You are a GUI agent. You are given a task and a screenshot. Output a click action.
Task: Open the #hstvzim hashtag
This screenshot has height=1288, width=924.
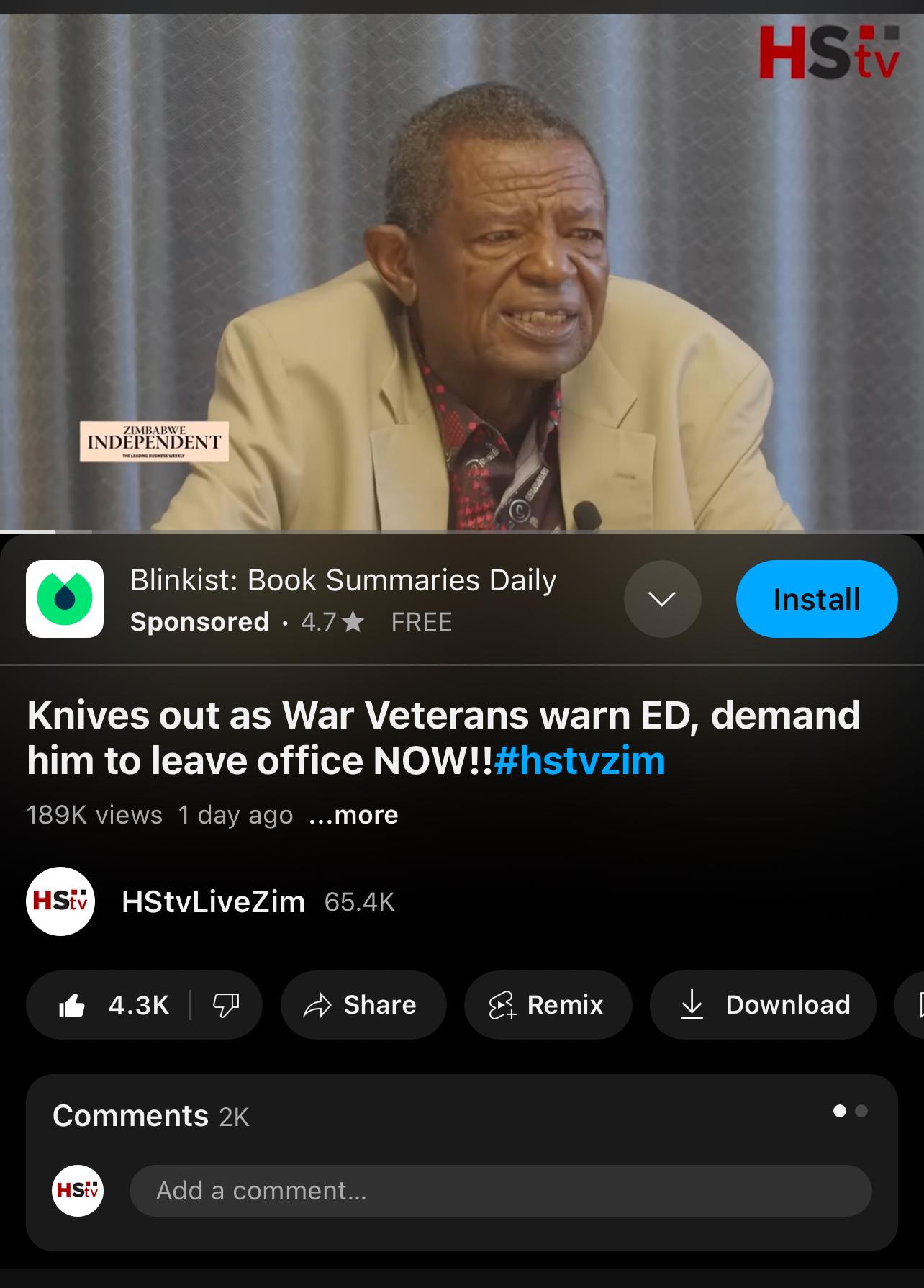coord(580,761)
